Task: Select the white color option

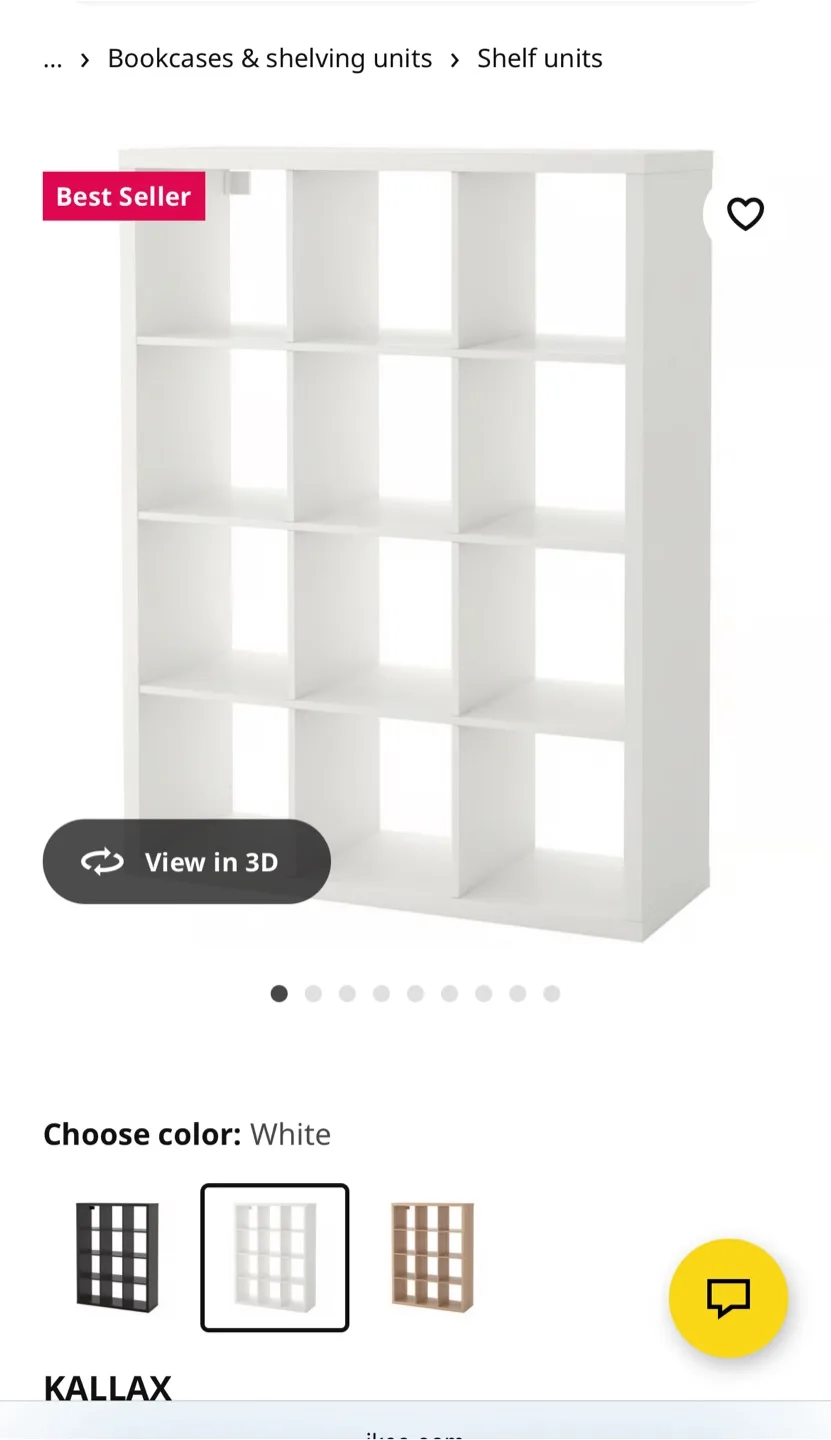Action: 275,1257
